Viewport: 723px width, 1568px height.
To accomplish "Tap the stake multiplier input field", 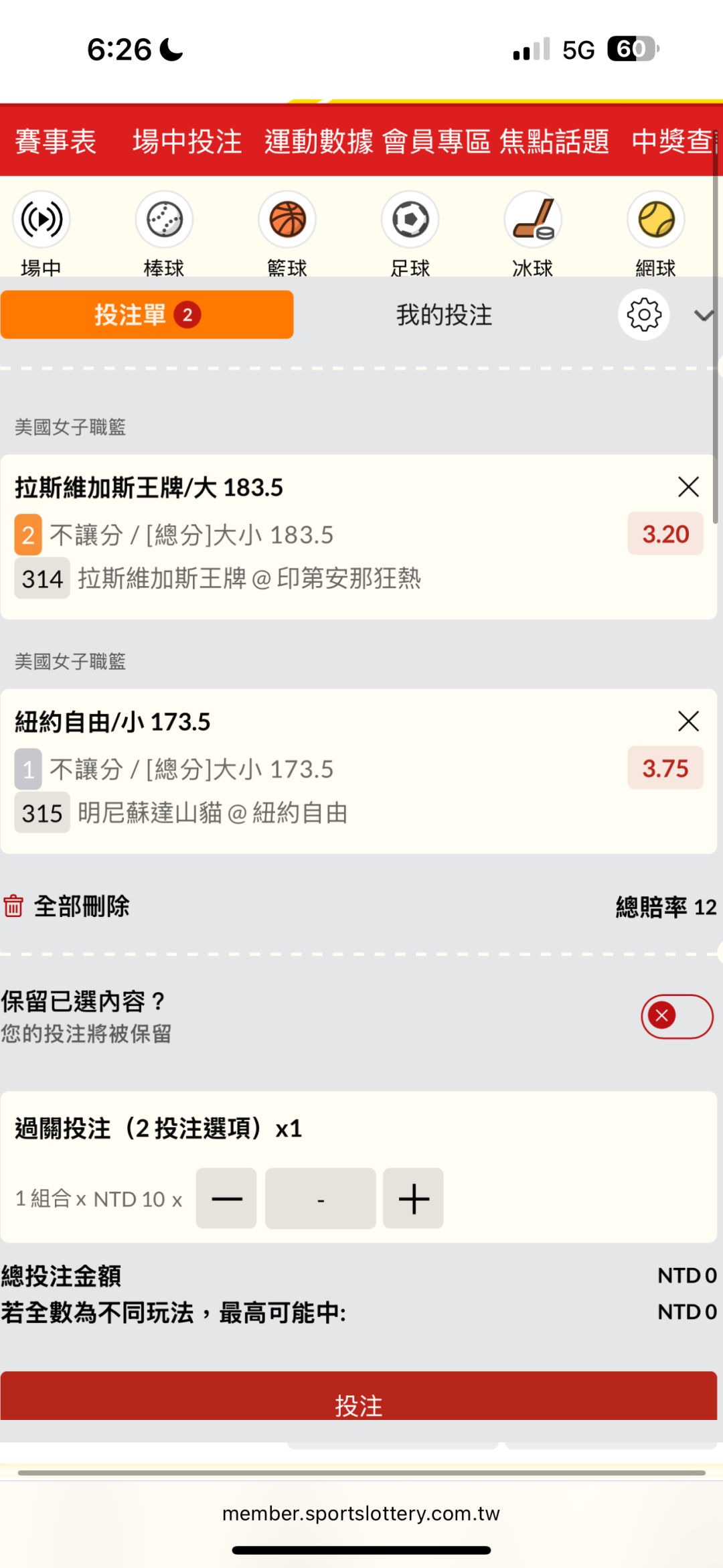I will [321, 1198].
